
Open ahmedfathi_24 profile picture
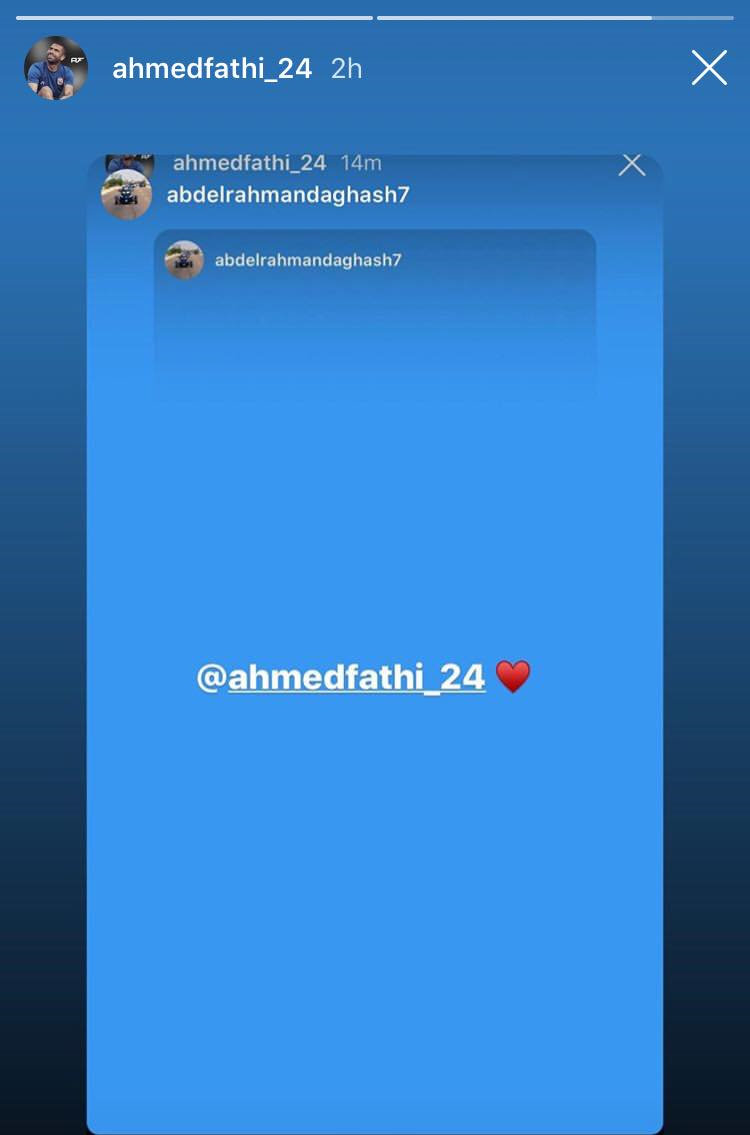pos(56,69)
